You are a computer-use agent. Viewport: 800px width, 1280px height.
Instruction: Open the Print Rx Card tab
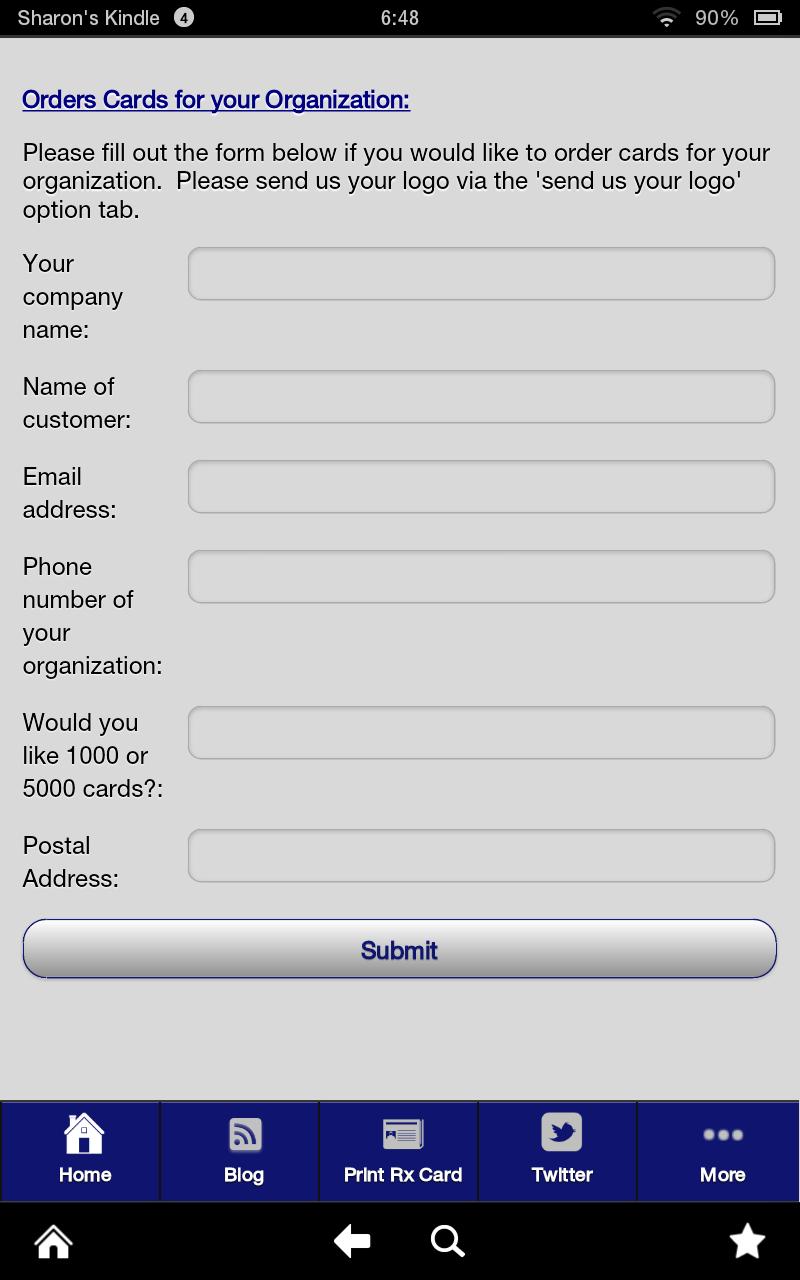[403, 1150]
